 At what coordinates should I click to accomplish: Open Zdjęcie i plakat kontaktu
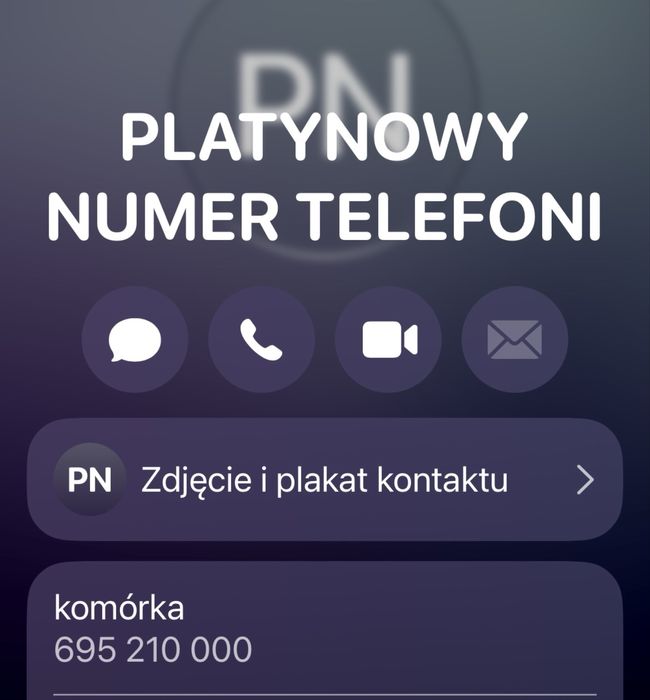[325, 480]
